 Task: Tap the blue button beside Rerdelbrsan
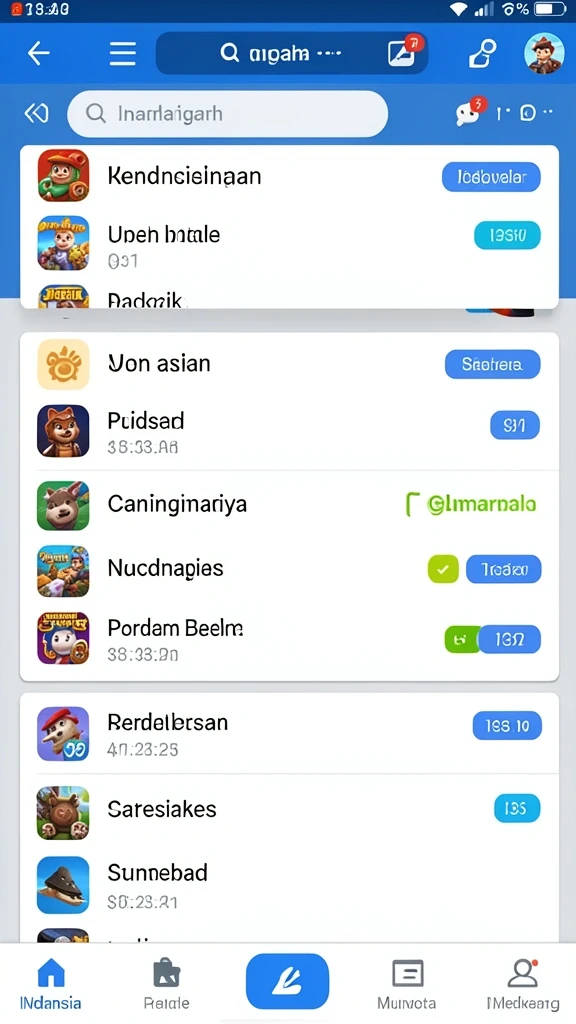507,726
